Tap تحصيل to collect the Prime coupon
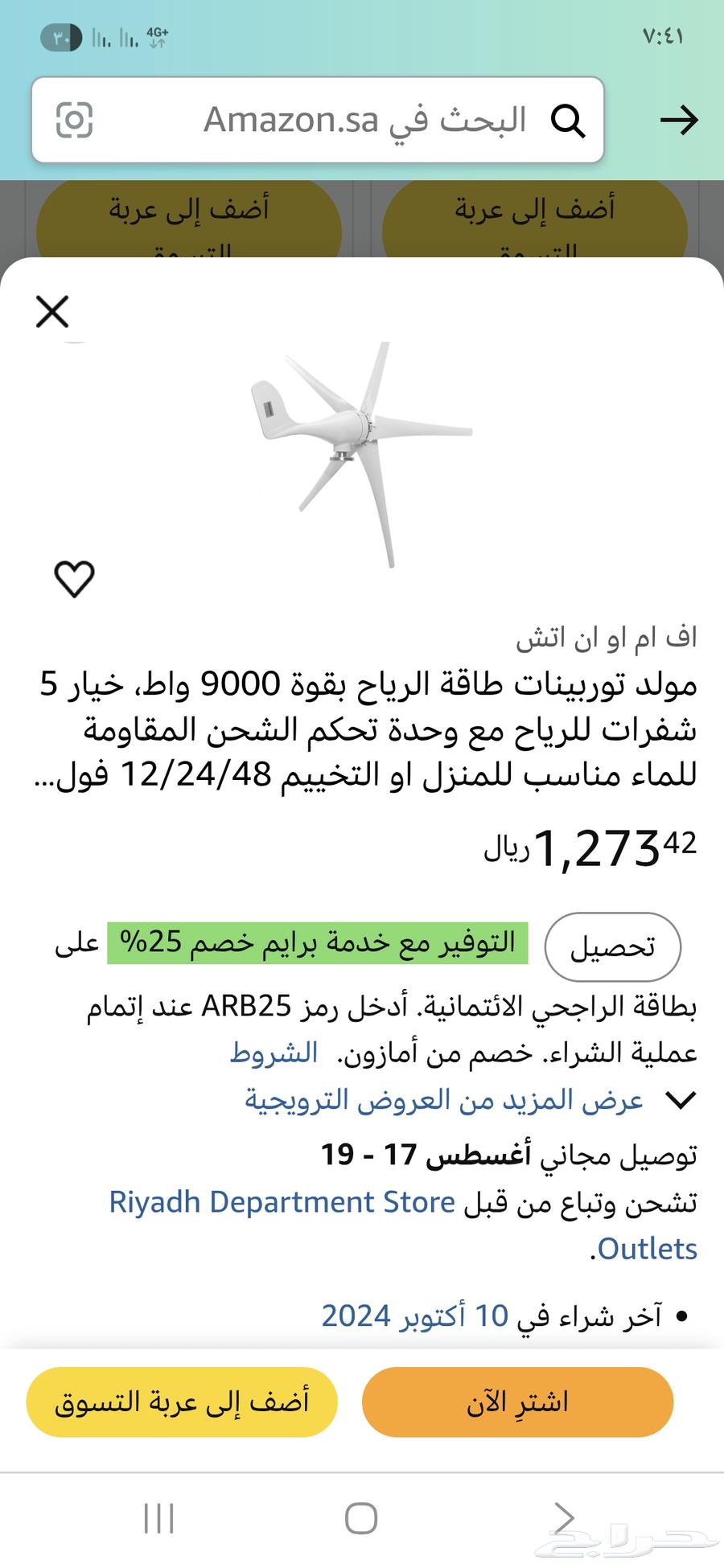Image resolution: width=724 pixels, height=1568 pixels. click(612, 947)
